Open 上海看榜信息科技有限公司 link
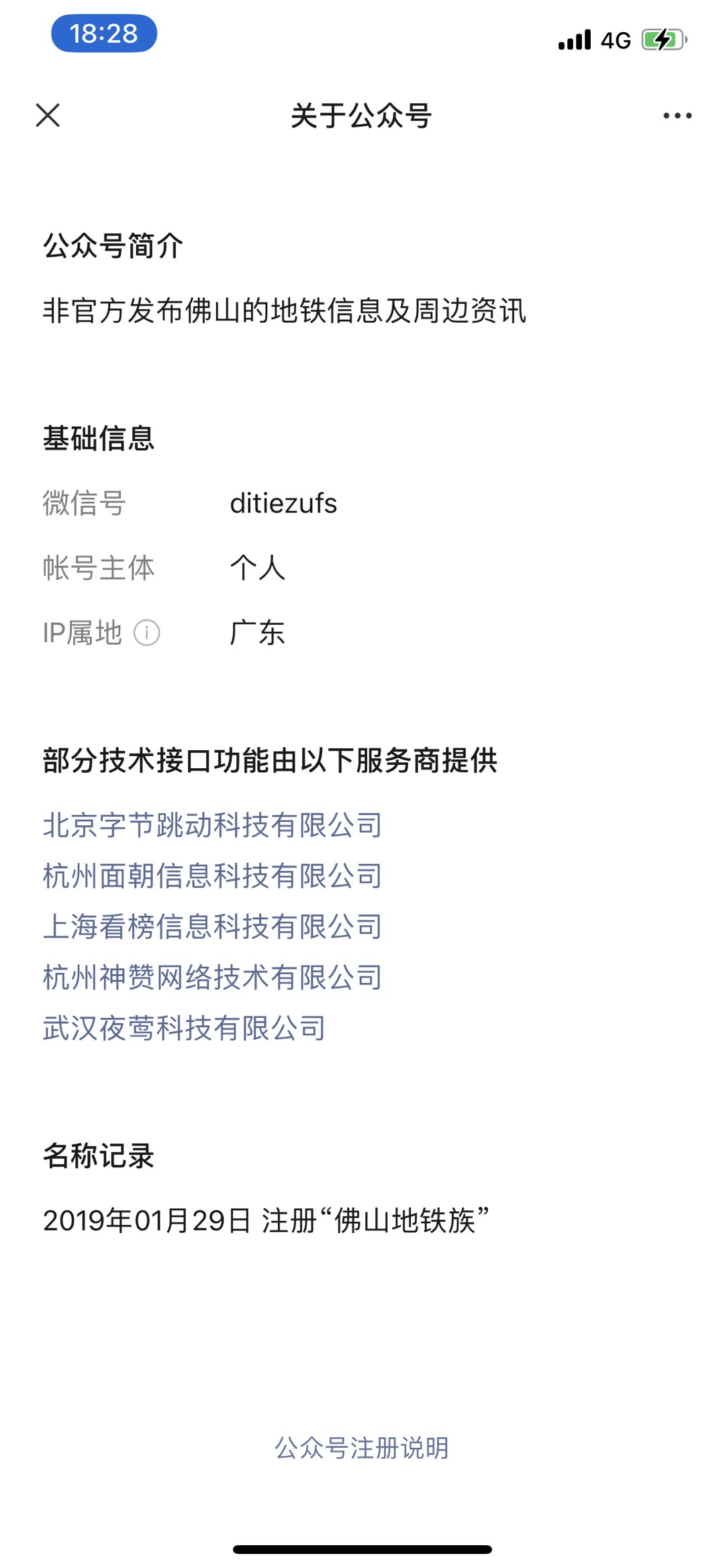Viewport: 725px width, 1568px height. click(212, 927)
